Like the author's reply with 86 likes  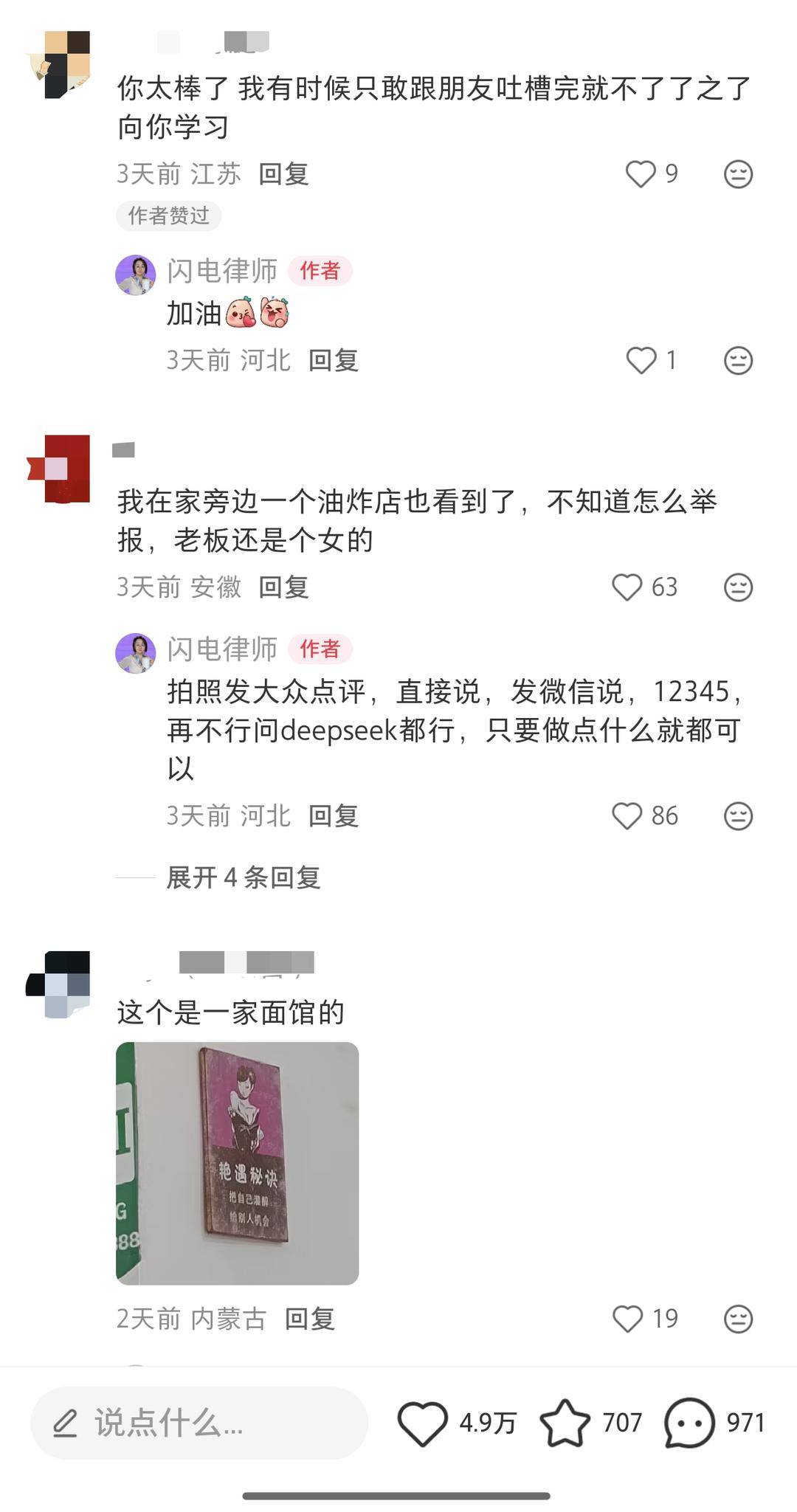pos(627,816)
